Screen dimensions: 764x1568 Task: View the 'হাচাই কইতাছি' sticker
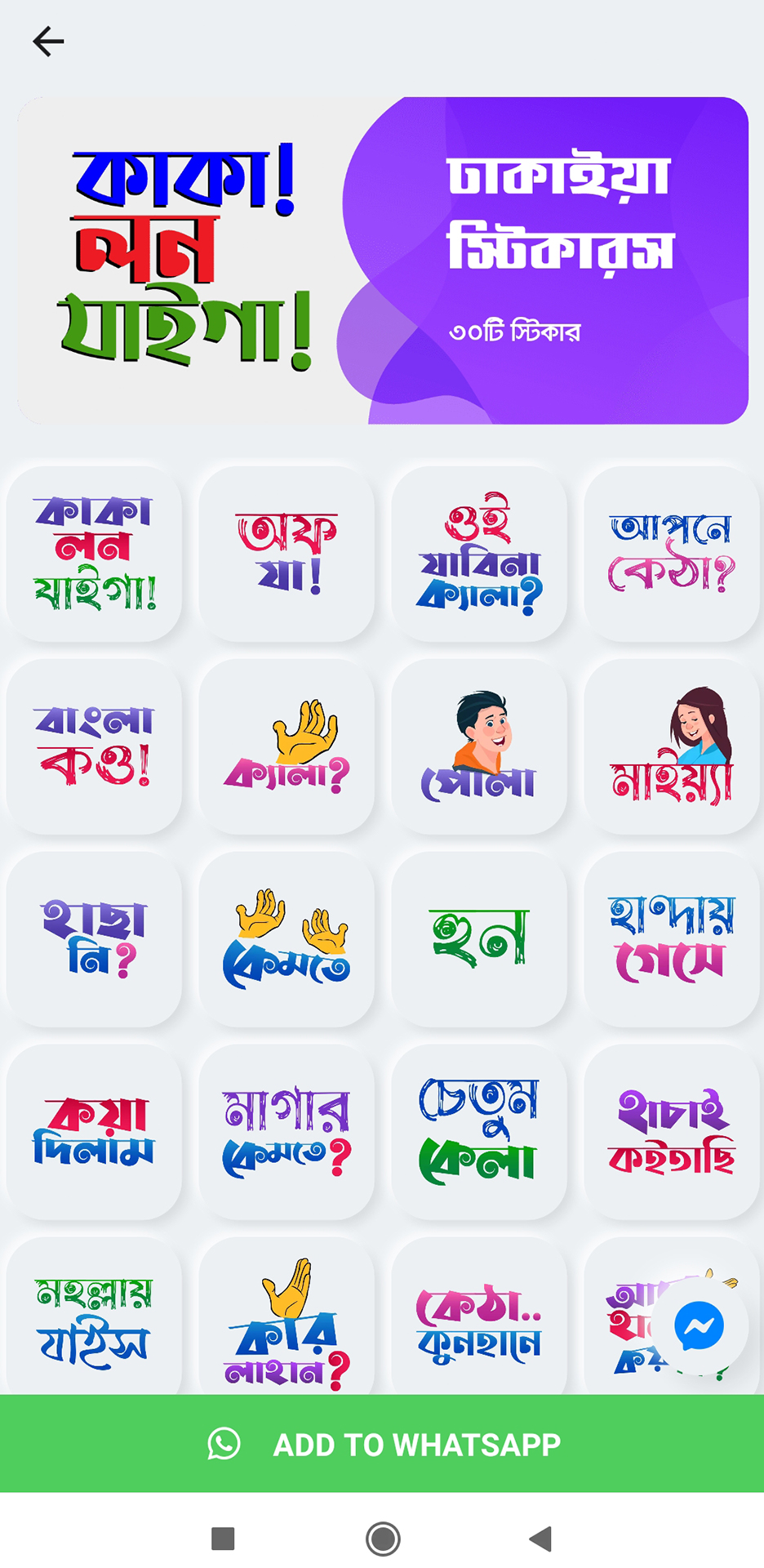pyautogui.click(x=672, y=1132)
